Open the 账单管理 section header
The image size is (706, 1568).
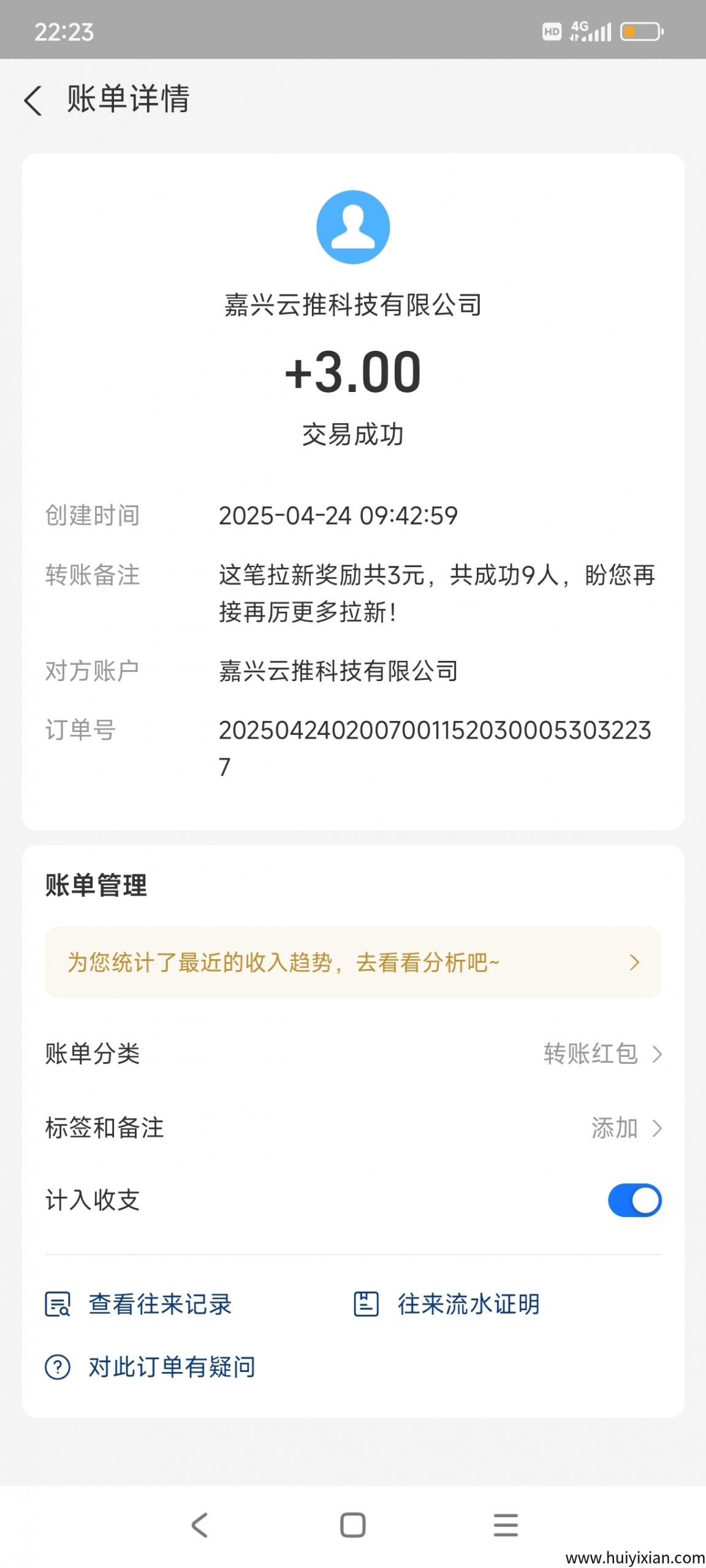pyautogui.click(x=96, y=887)
